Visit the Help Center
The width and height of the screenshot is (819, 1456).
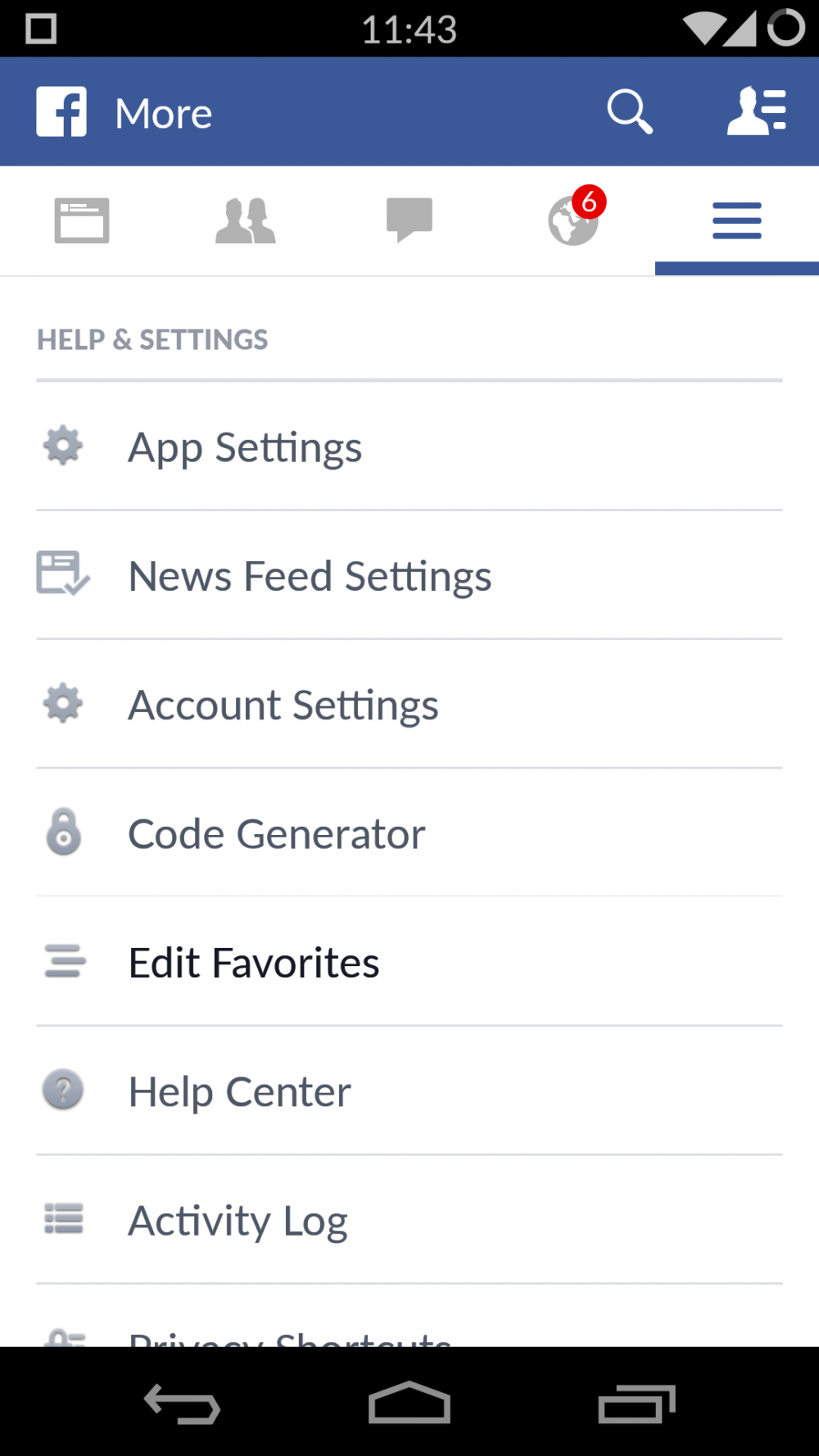coord(409,1091)
